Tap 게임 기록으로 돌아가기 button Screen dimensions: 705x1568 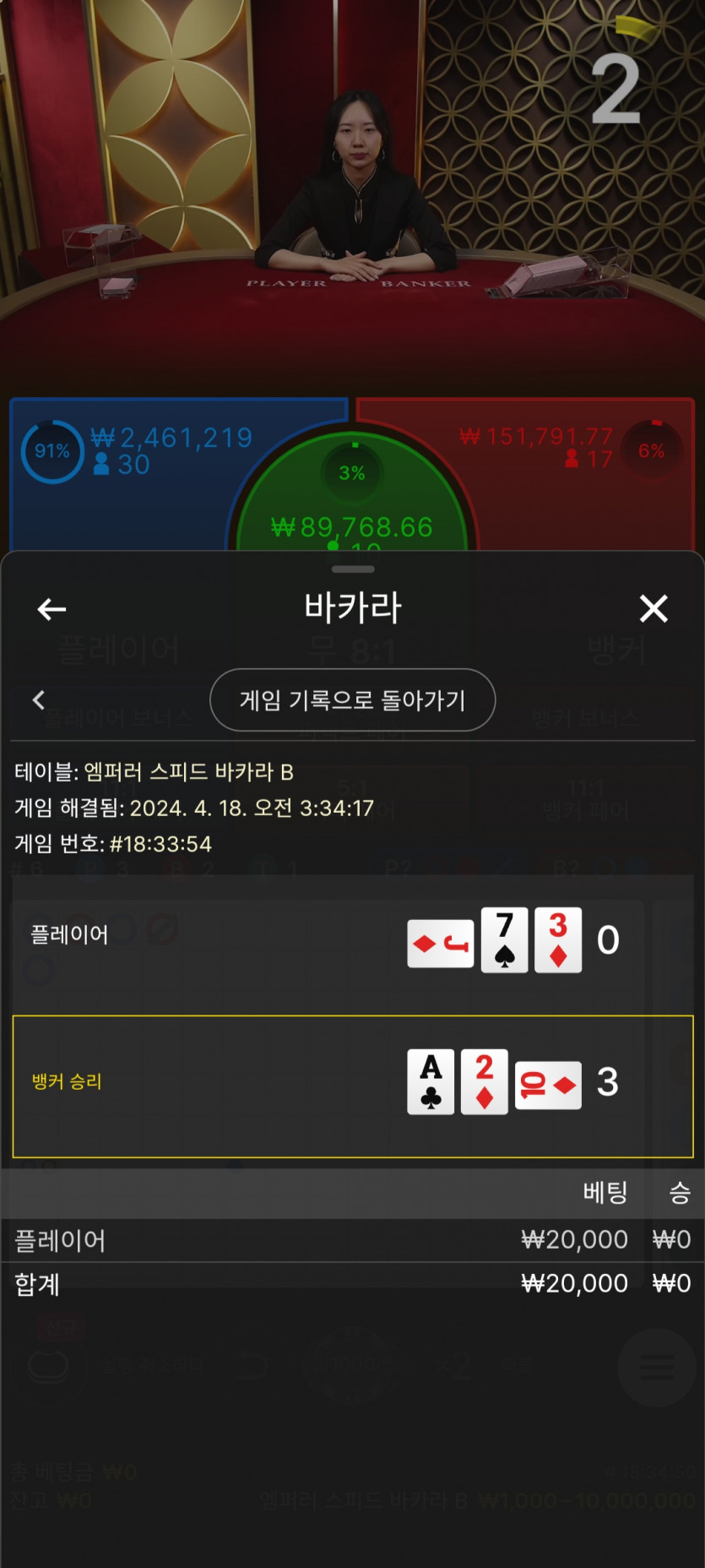click(352, 700)
